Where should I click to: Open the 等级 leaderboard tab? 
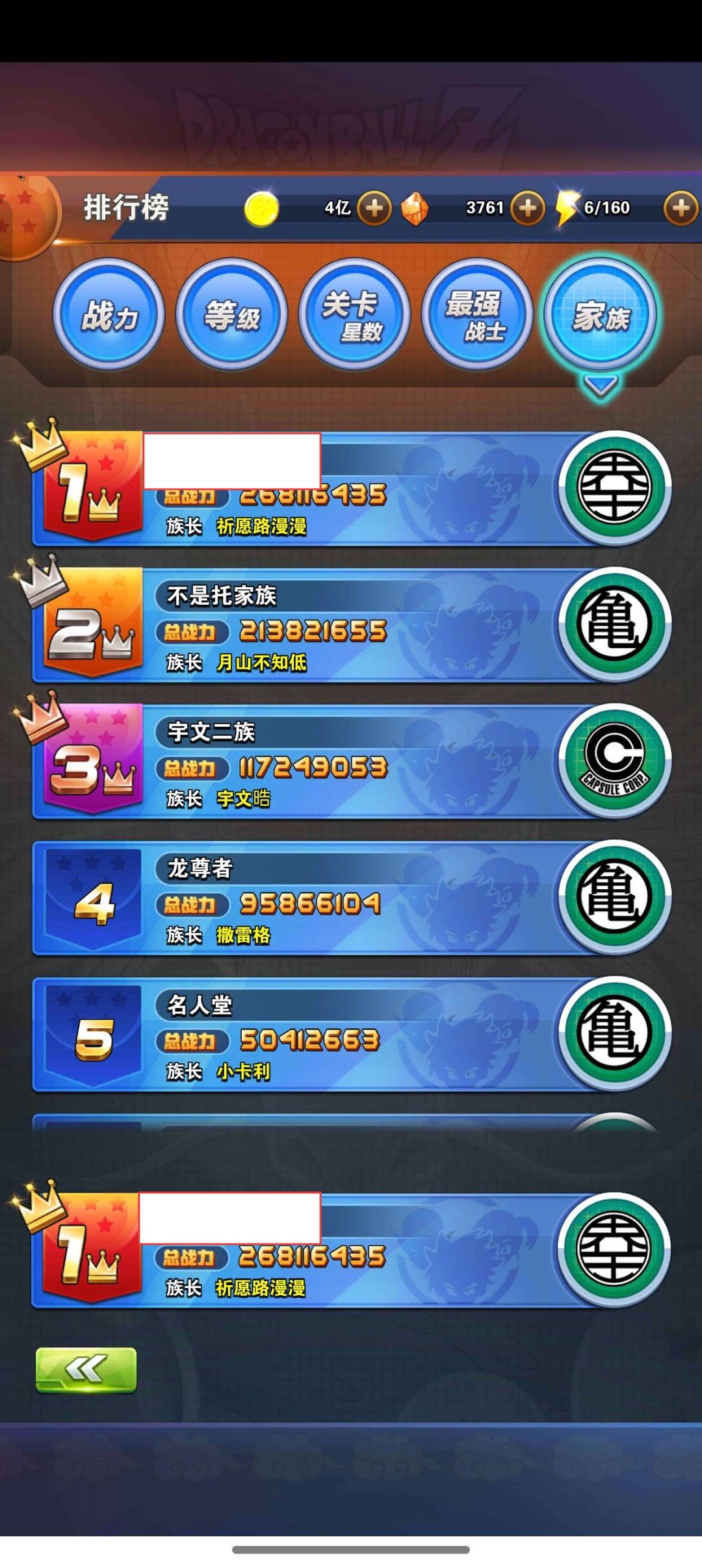[x=232, y=315]
